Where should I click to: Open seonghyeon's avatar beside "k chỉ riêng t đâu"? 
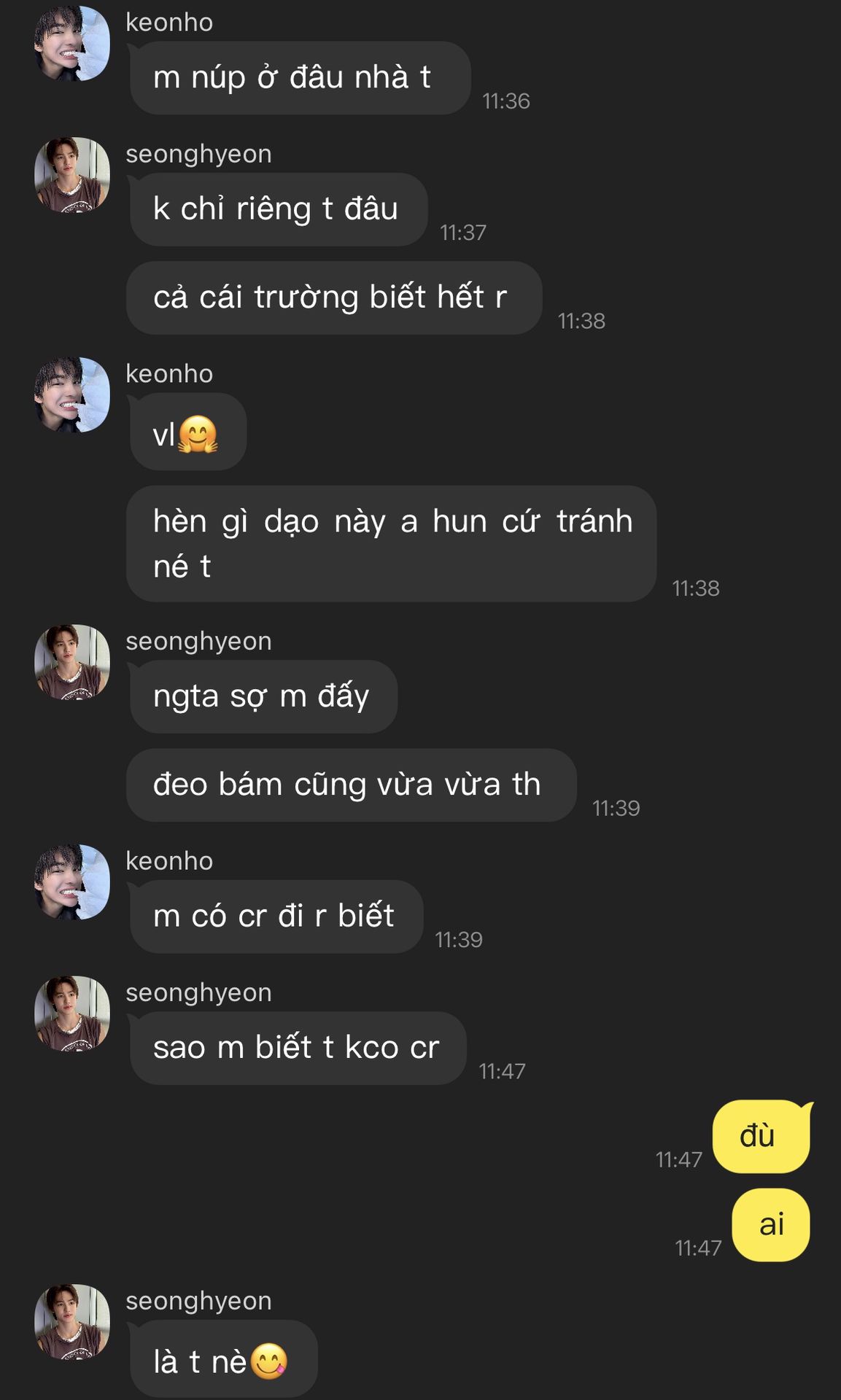point(72,175)
